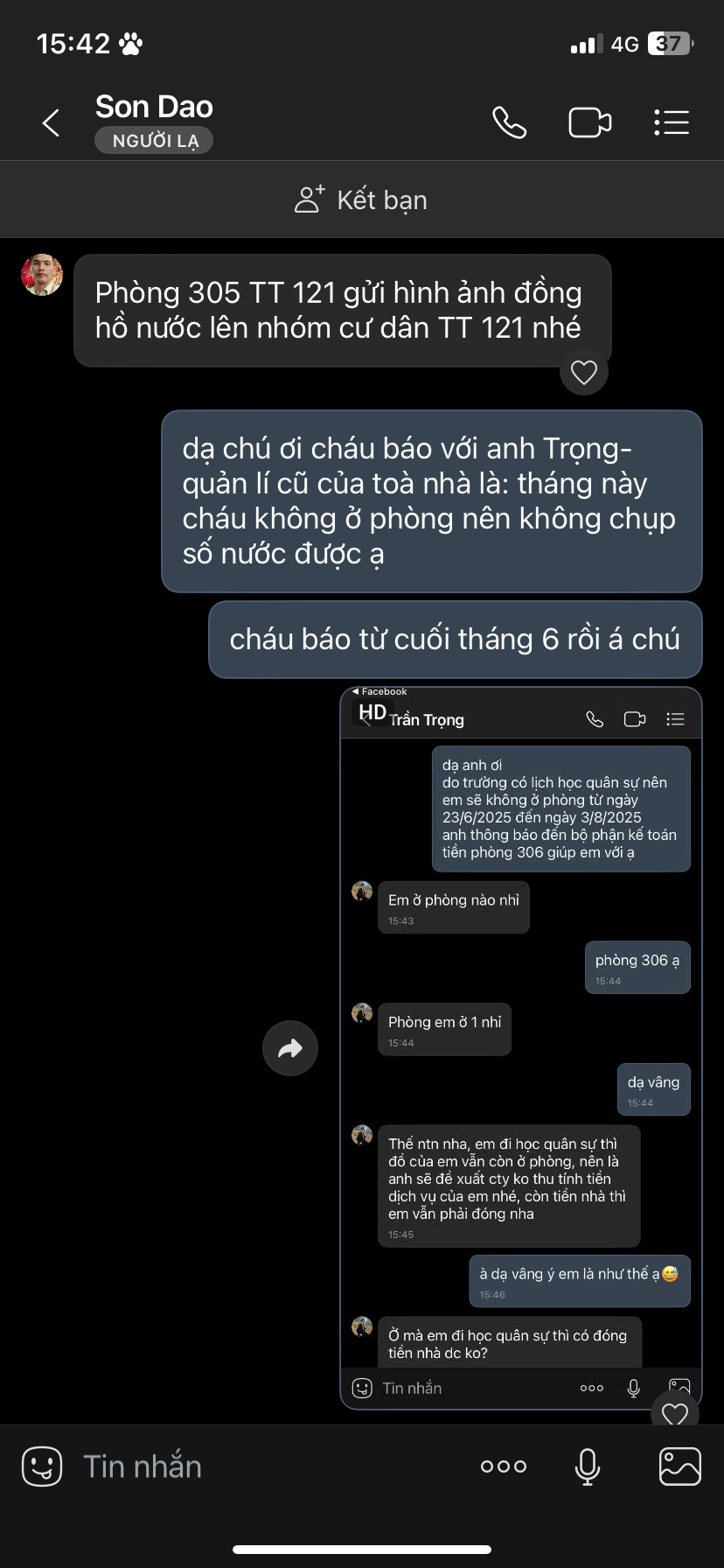724x1568 pixels.
Task: Start a video call with Son Dao
Action: (590, 122)
